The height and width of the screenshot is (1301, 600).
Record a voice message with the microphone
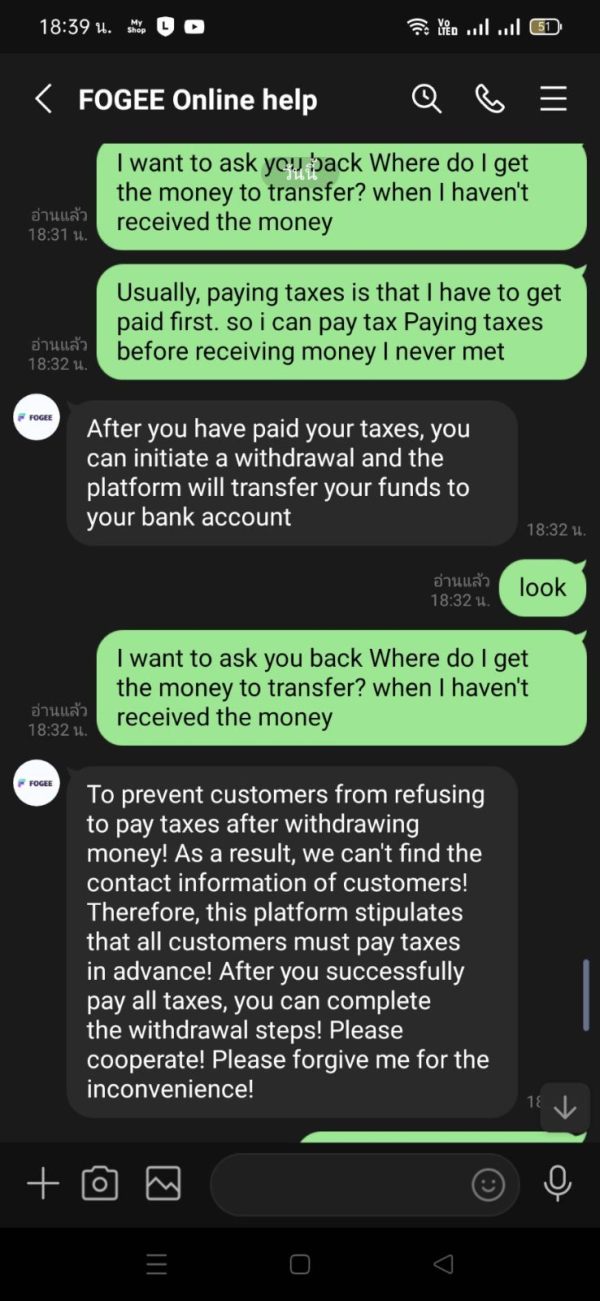pyautogui.click(x=557, y=1184)
